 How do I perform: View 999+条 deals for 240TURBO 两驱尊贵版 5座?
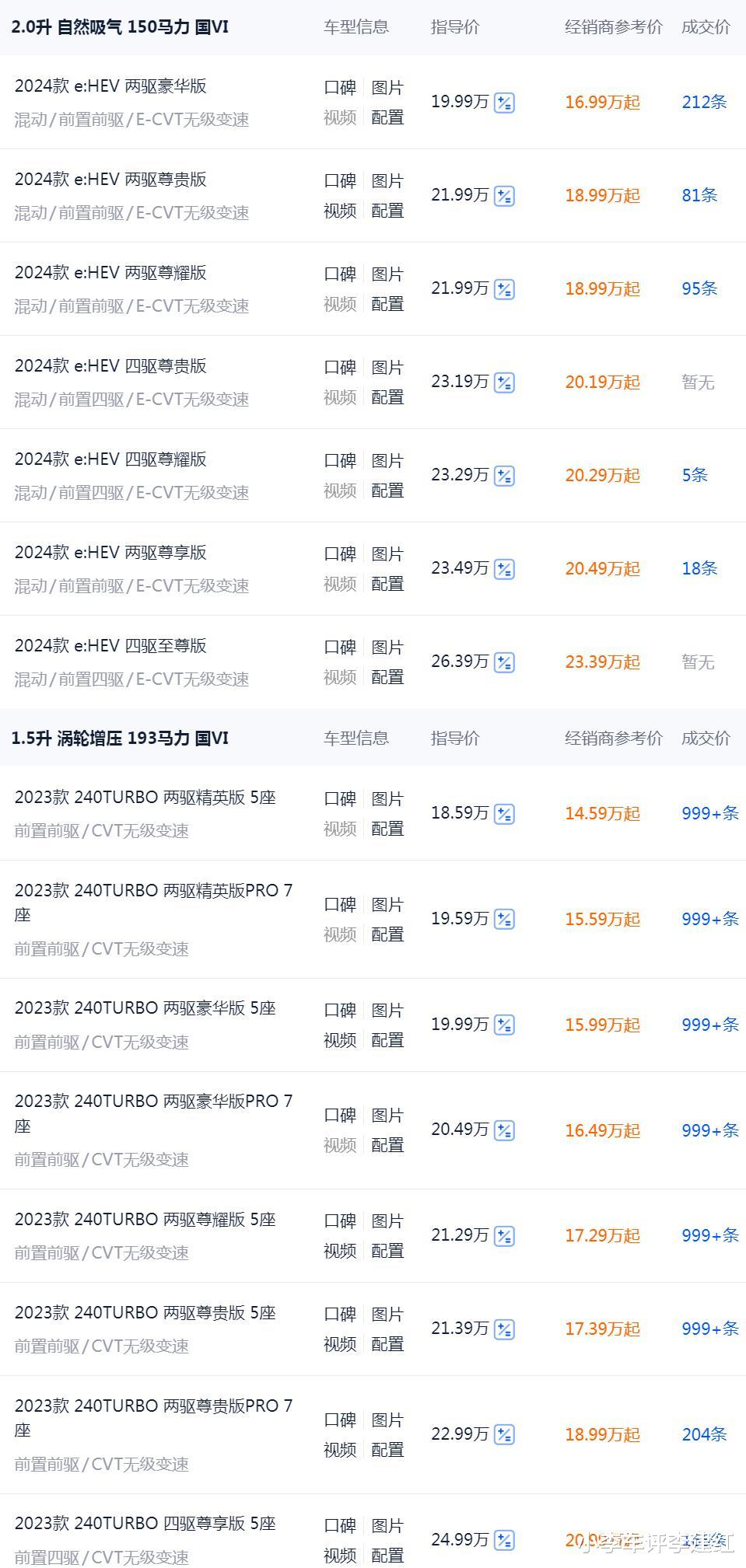pos(710,1329)
